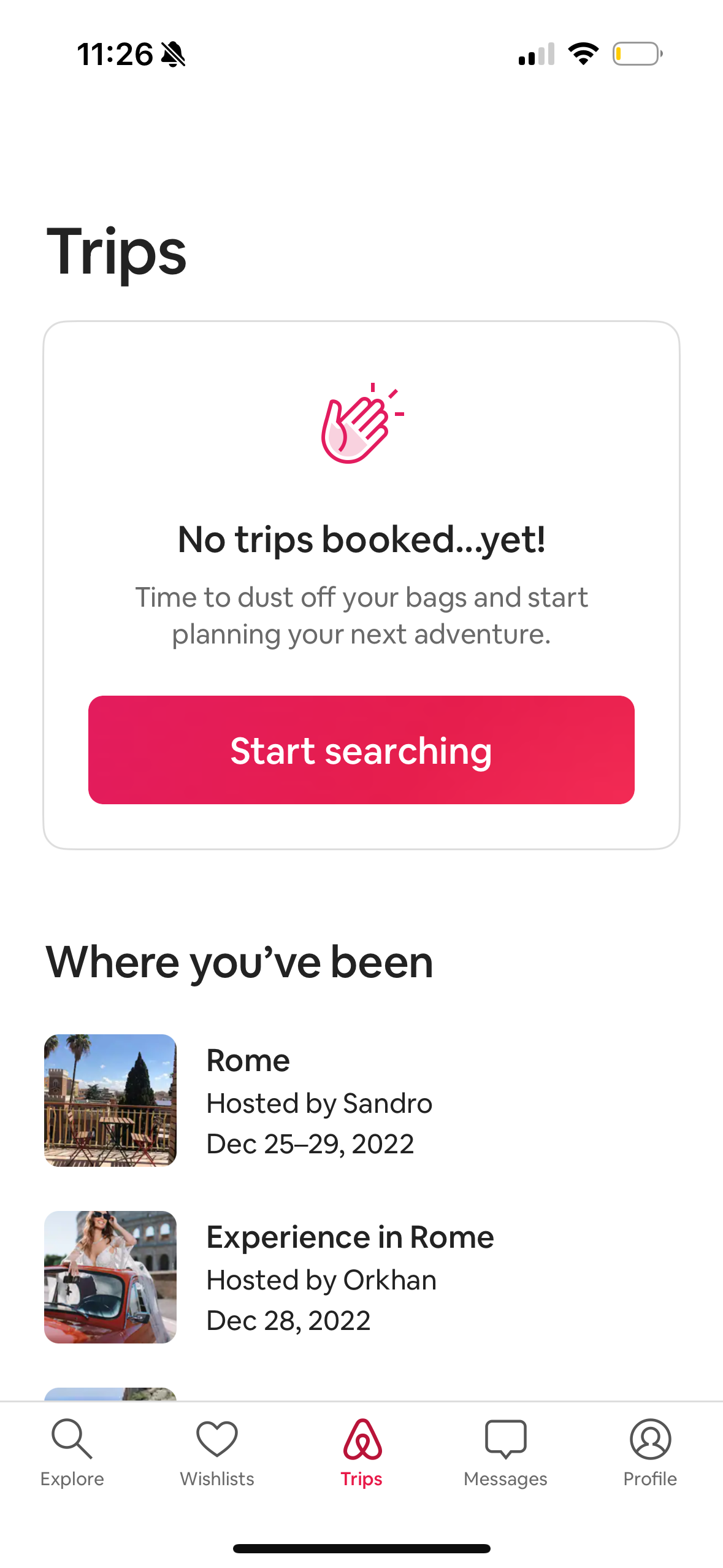Viewport: 723px width, 1568px height.
Task: Switch to the Trips tab
Action: [x=361, y=1457]
